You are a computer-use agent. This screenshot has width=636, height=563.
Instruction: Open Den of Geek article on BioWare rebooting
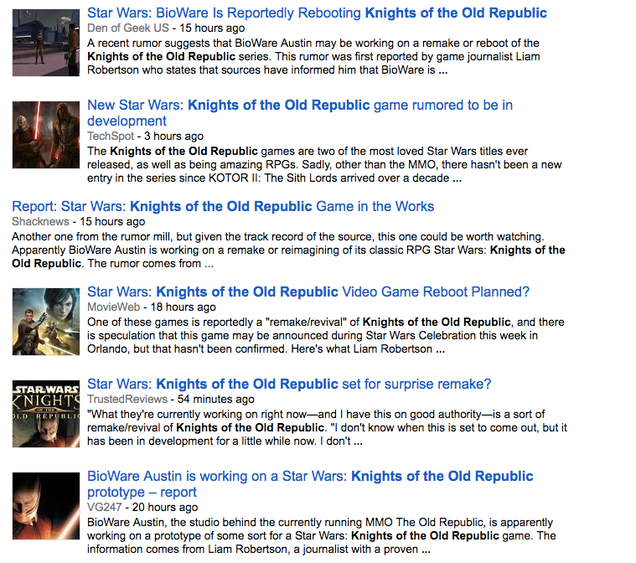tap(317, 13)
